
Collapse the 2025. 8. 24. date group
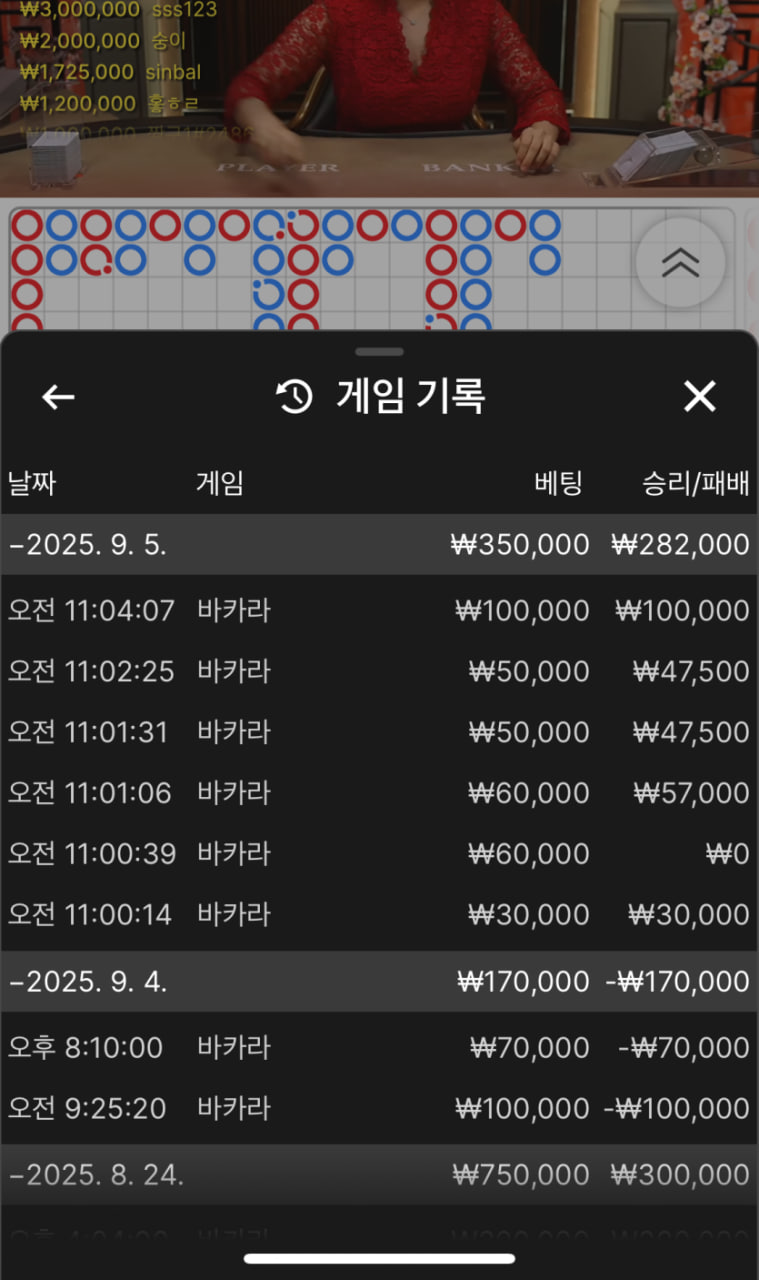click(96, 1175)
